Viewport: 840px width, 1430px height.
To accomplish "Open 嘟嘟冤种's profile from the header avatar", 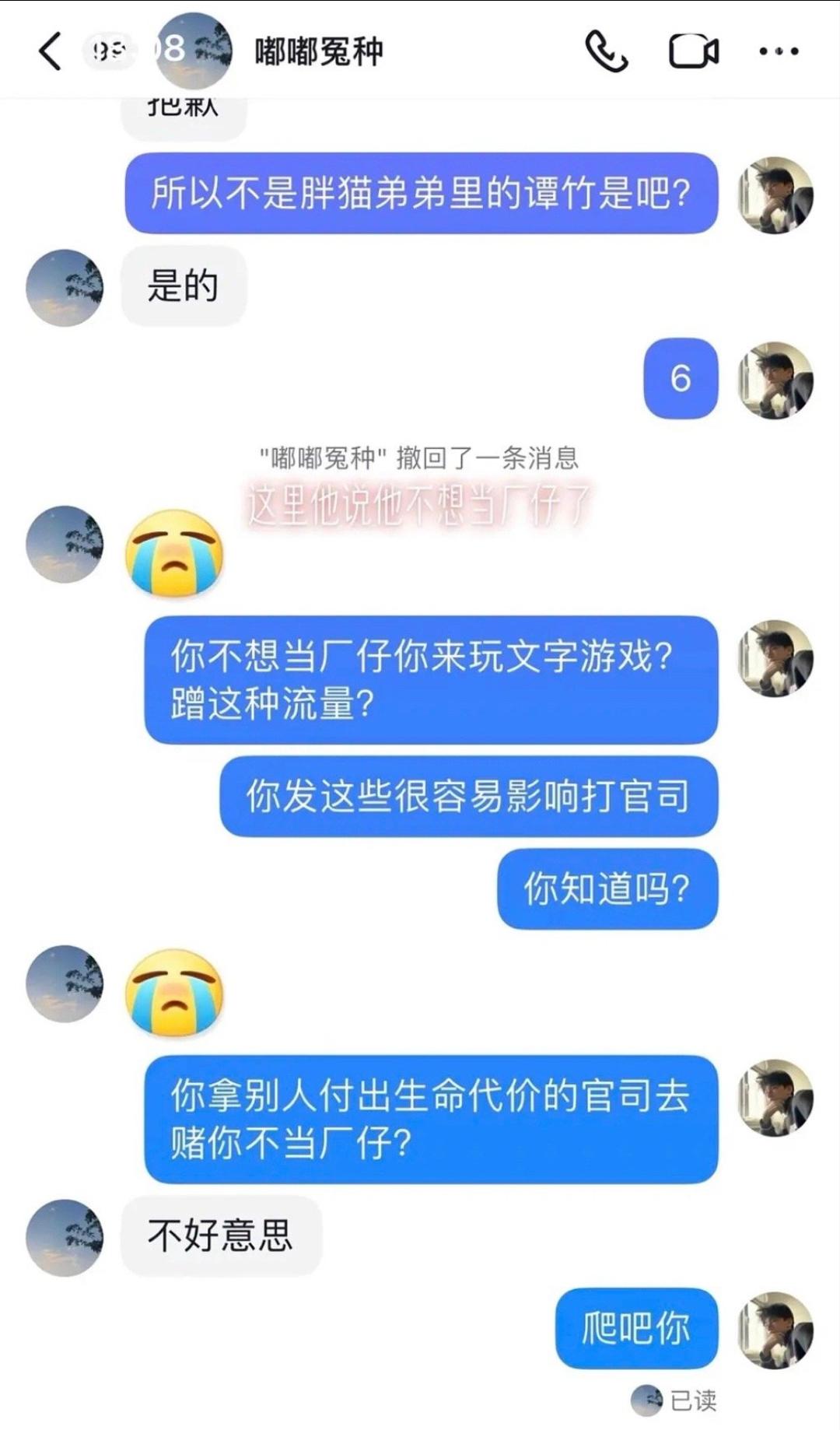I will click(x=194, y=51).
